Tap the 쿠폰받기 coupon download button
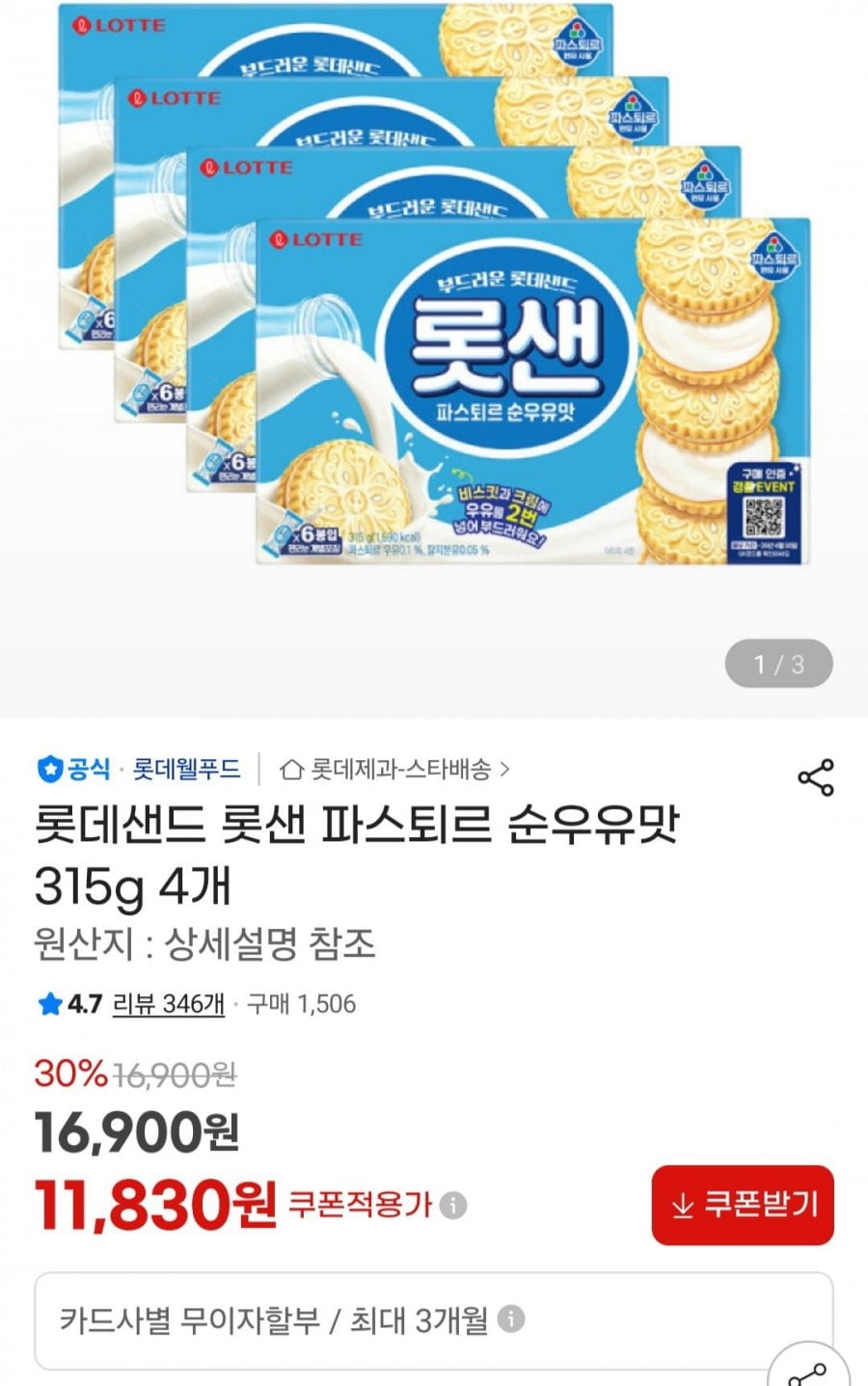Viewport: 868px width, 1386px height. point(742,1205)
